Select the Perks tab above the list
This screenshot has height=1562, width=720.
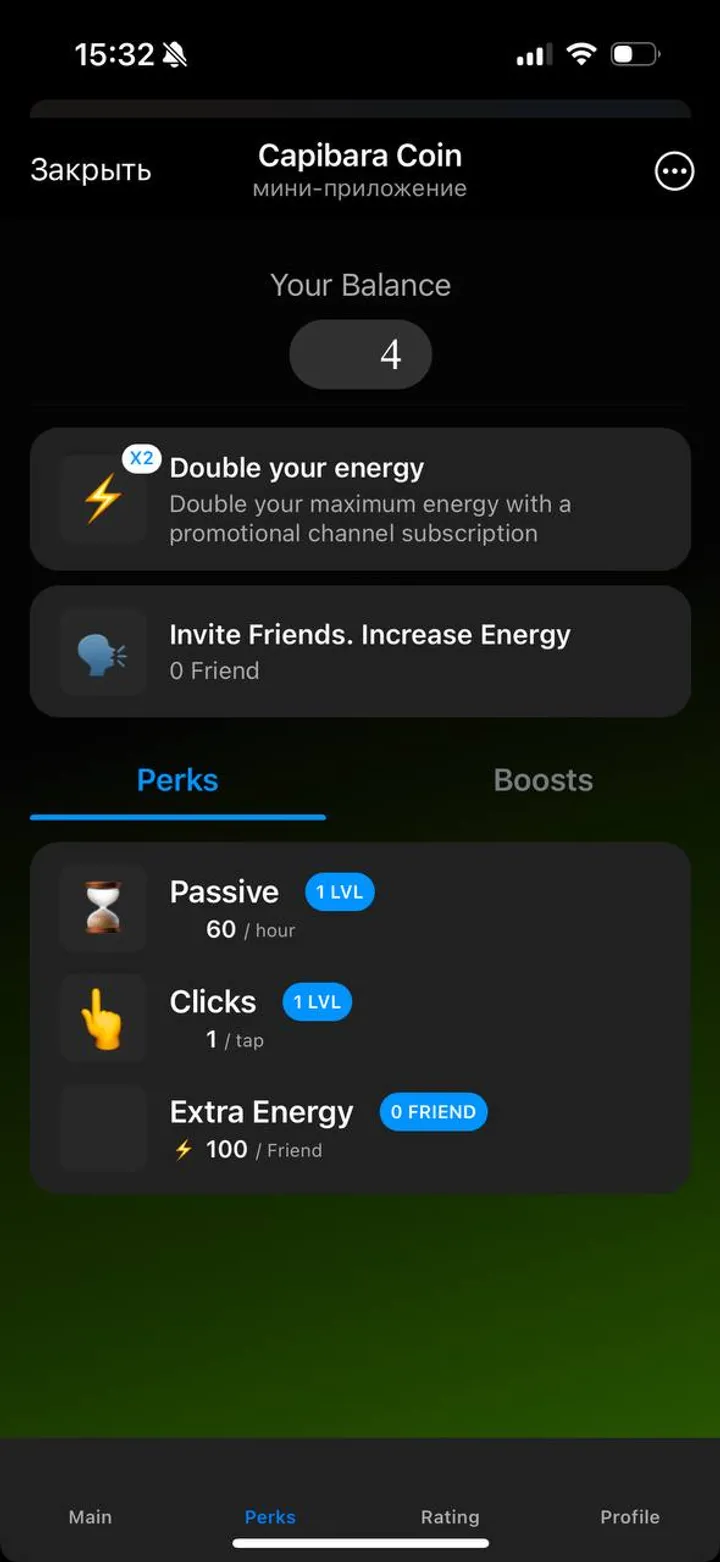pyautogui.click(x=177, y=780)
